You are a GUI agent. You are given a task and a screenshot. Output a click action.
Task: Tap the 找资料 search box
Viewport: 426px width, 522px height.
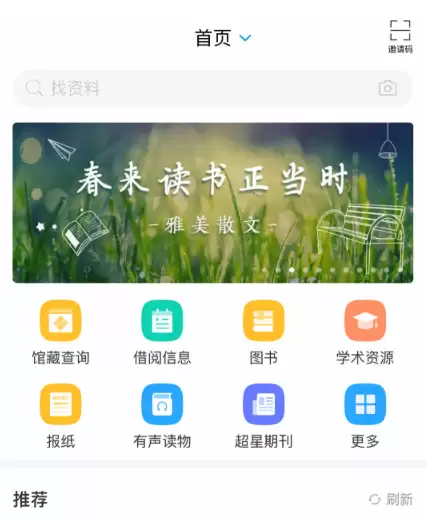pos(213,88)
